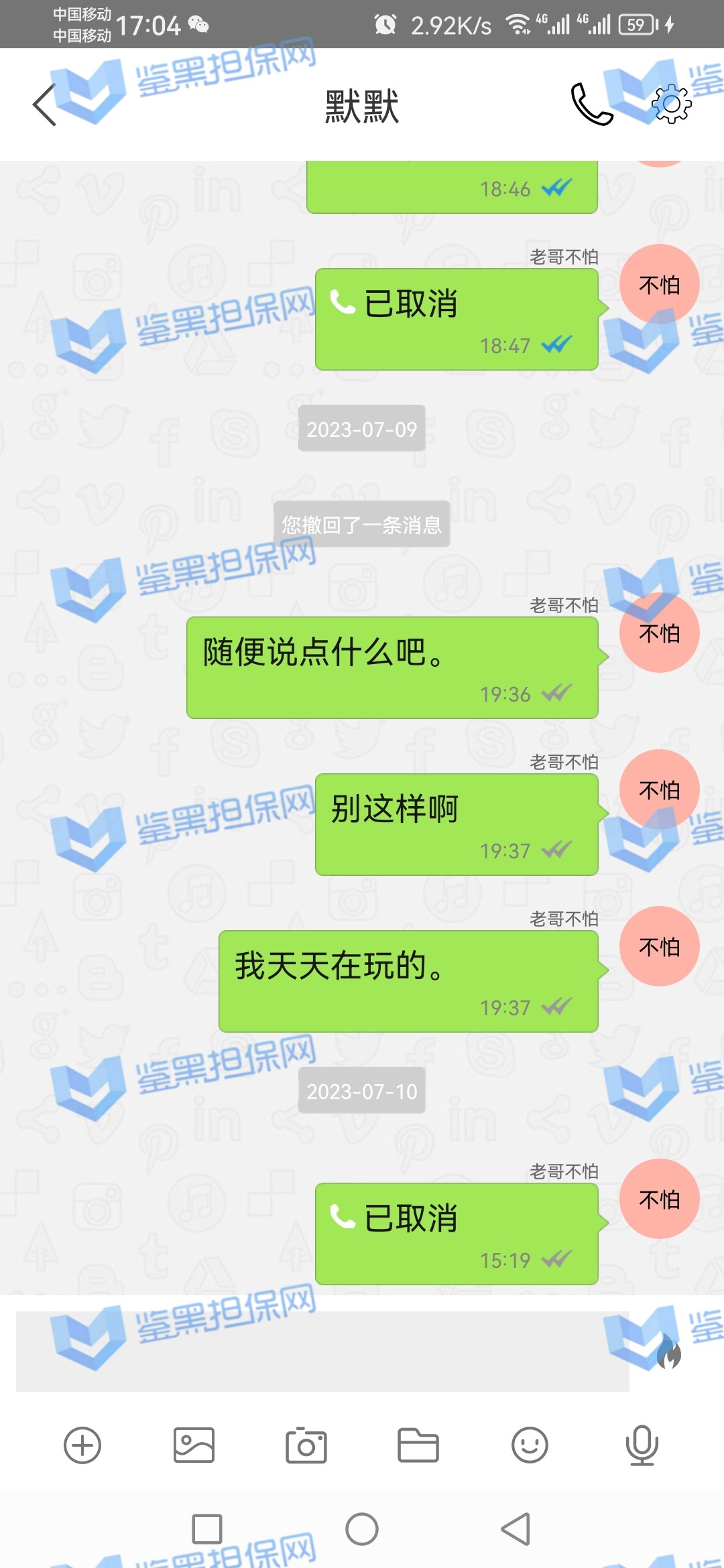Open the emoji smiley panel
The height and width of the screenshot is (1568, 724).
point(530,1445)
